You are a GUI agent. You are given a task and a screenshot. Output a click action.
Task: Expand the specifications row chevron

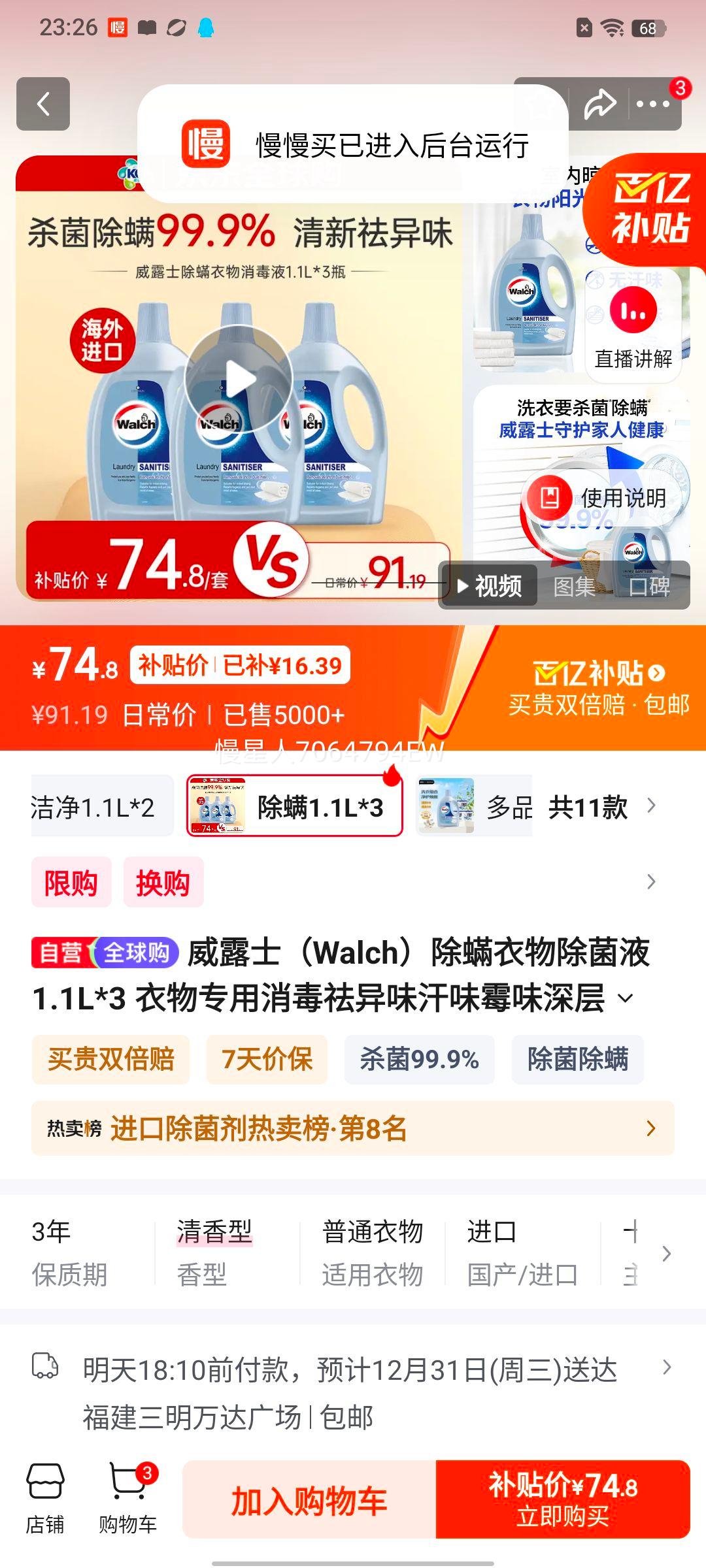tap(666, 1252)
